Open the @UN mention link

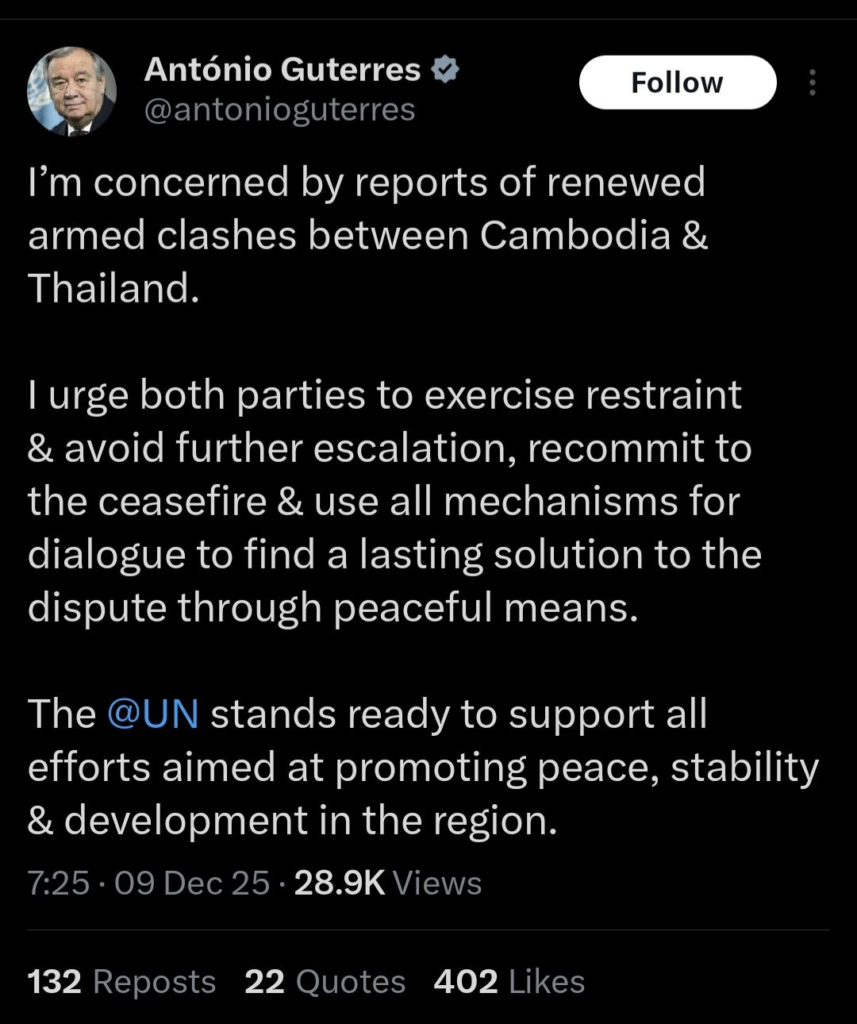coord(153,714)
